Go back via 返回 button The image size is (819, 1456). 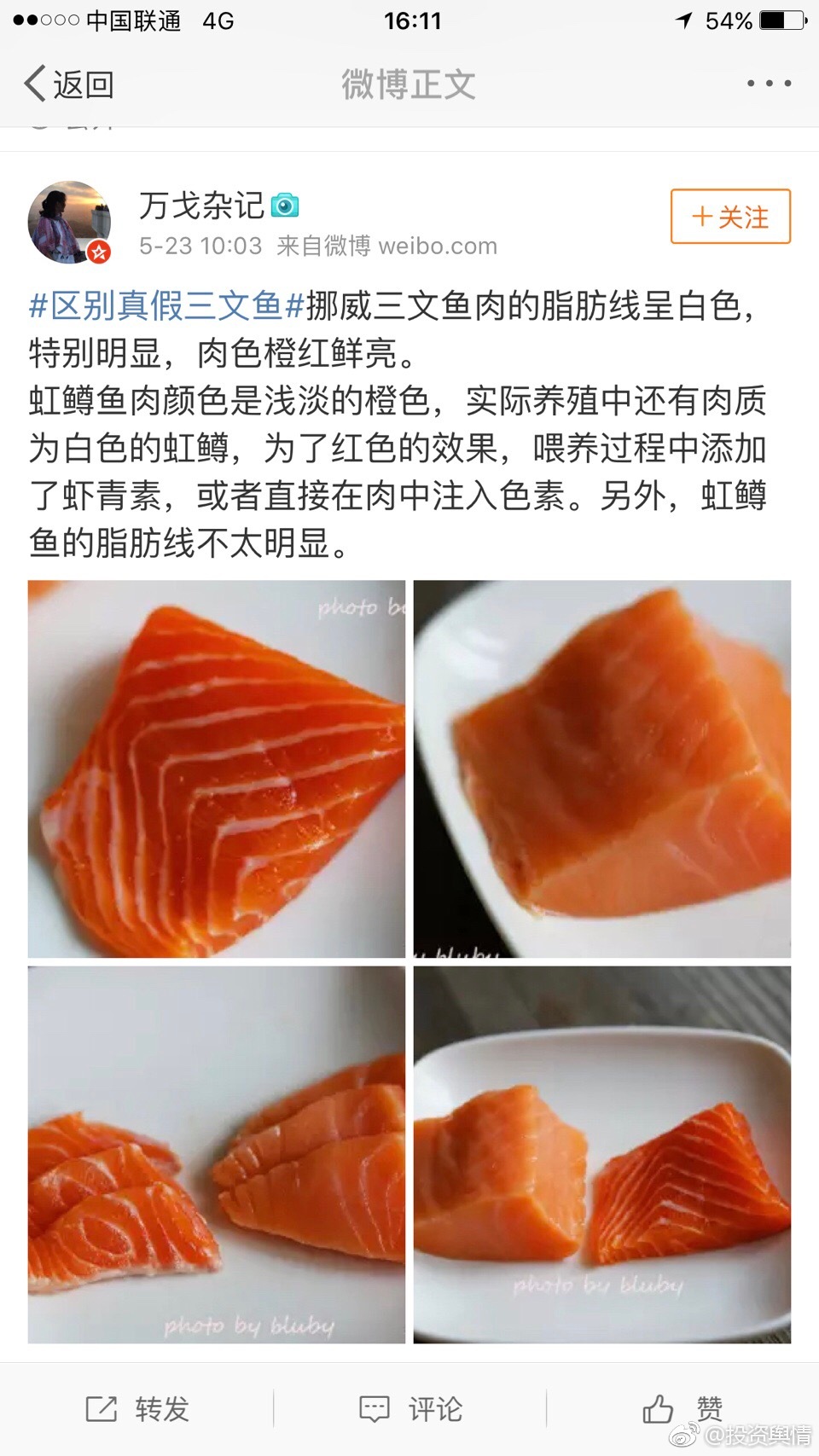[70, 84]
